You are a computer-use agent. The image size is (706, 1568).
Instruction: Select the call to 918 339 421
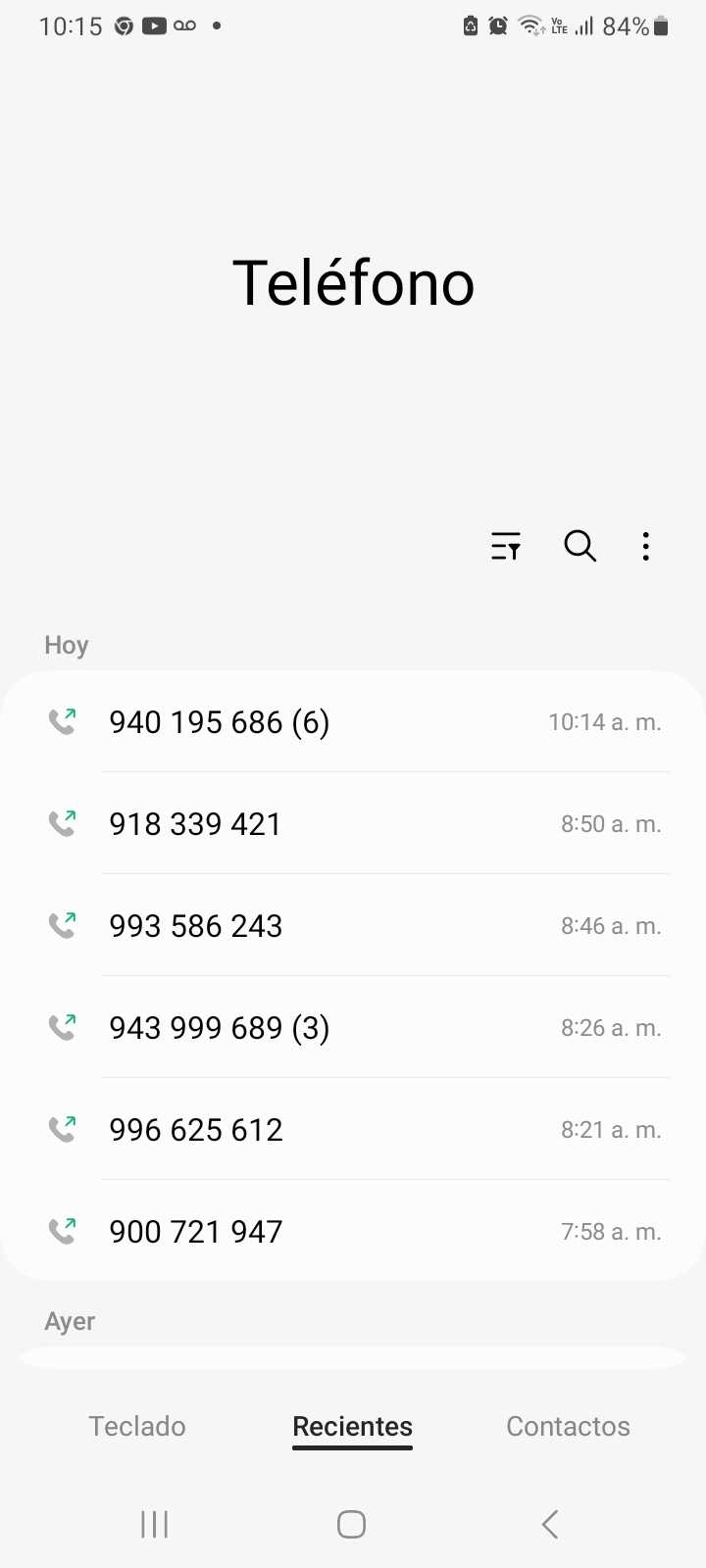click(x=353, y=824)
